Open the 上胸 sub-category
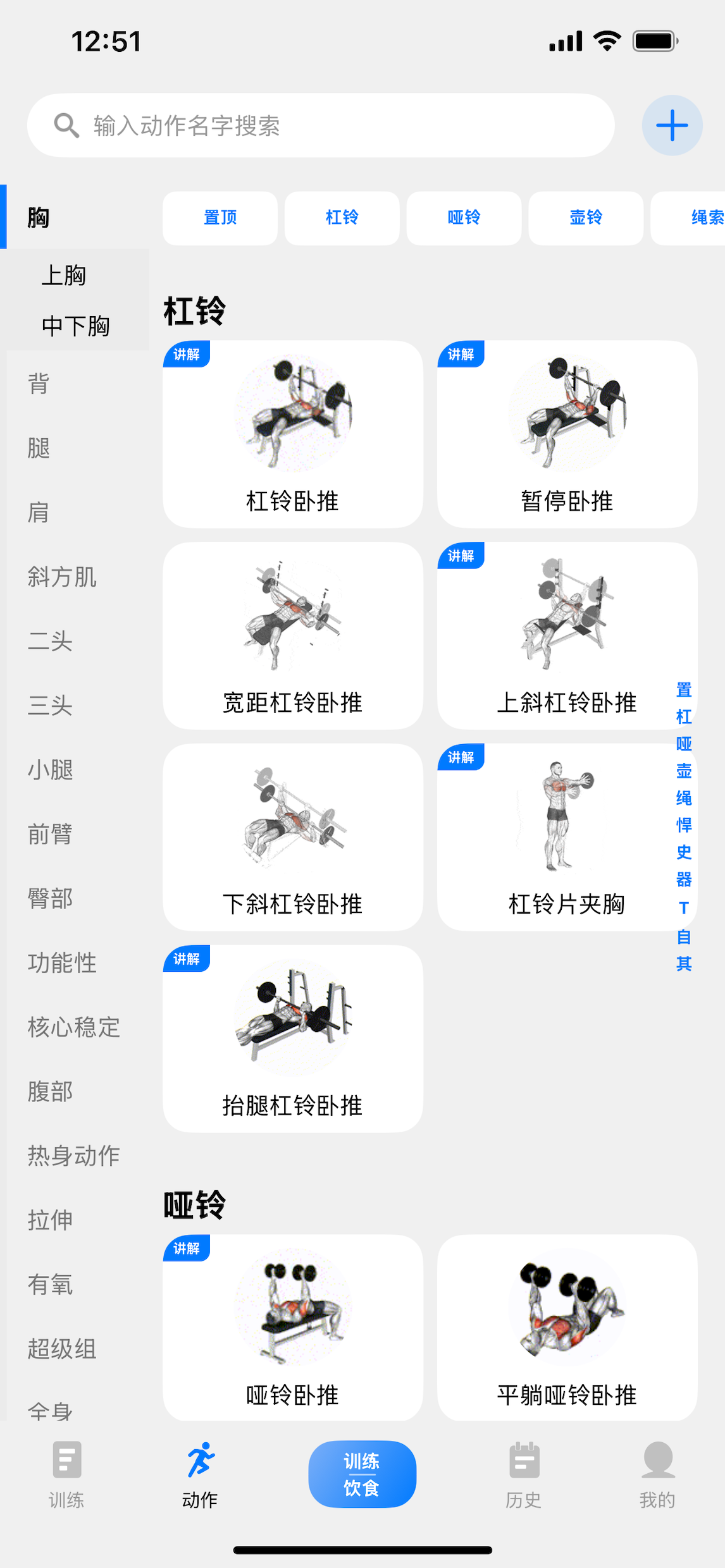Screen dimensions: 725x1568 [x=64, y=275]
